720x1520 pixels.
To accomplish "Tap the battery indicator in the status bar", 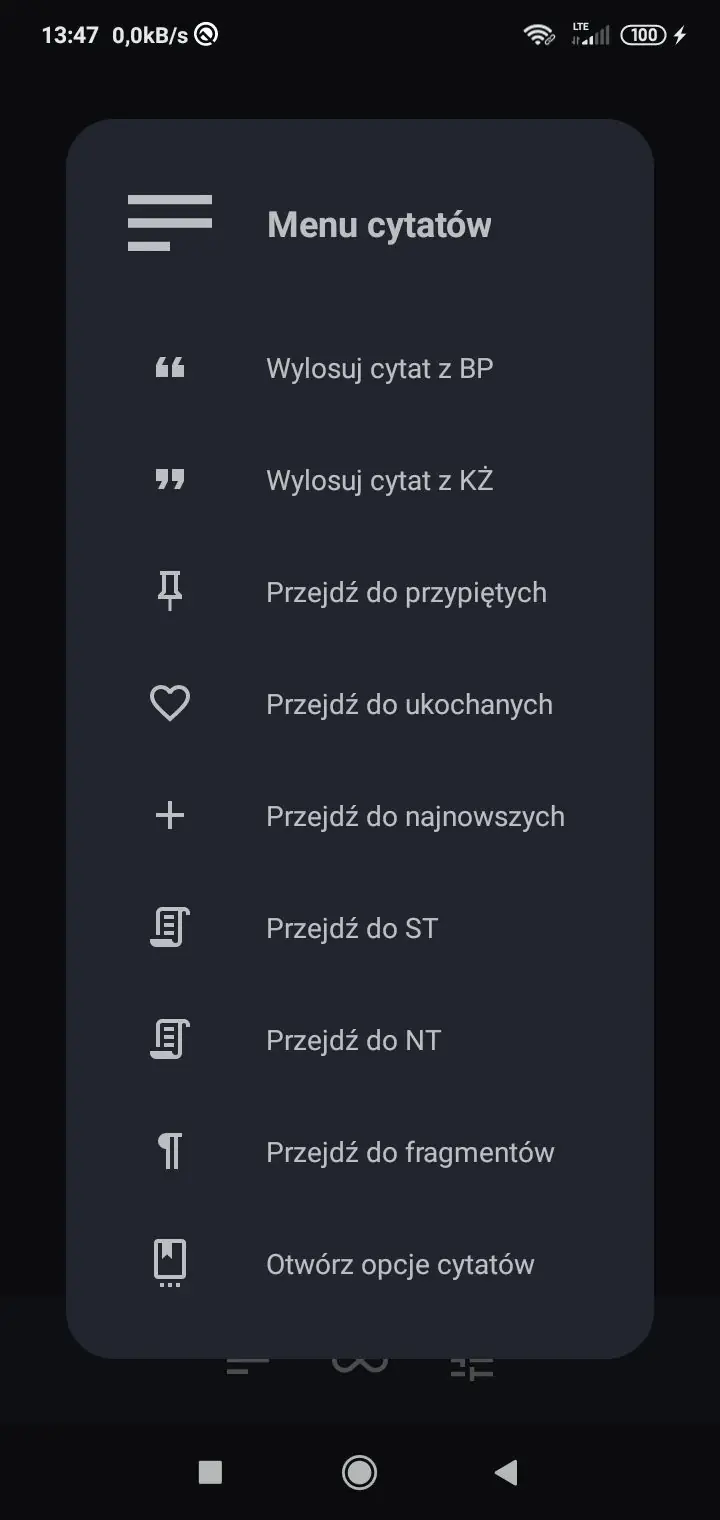I will tap(645, 34).
